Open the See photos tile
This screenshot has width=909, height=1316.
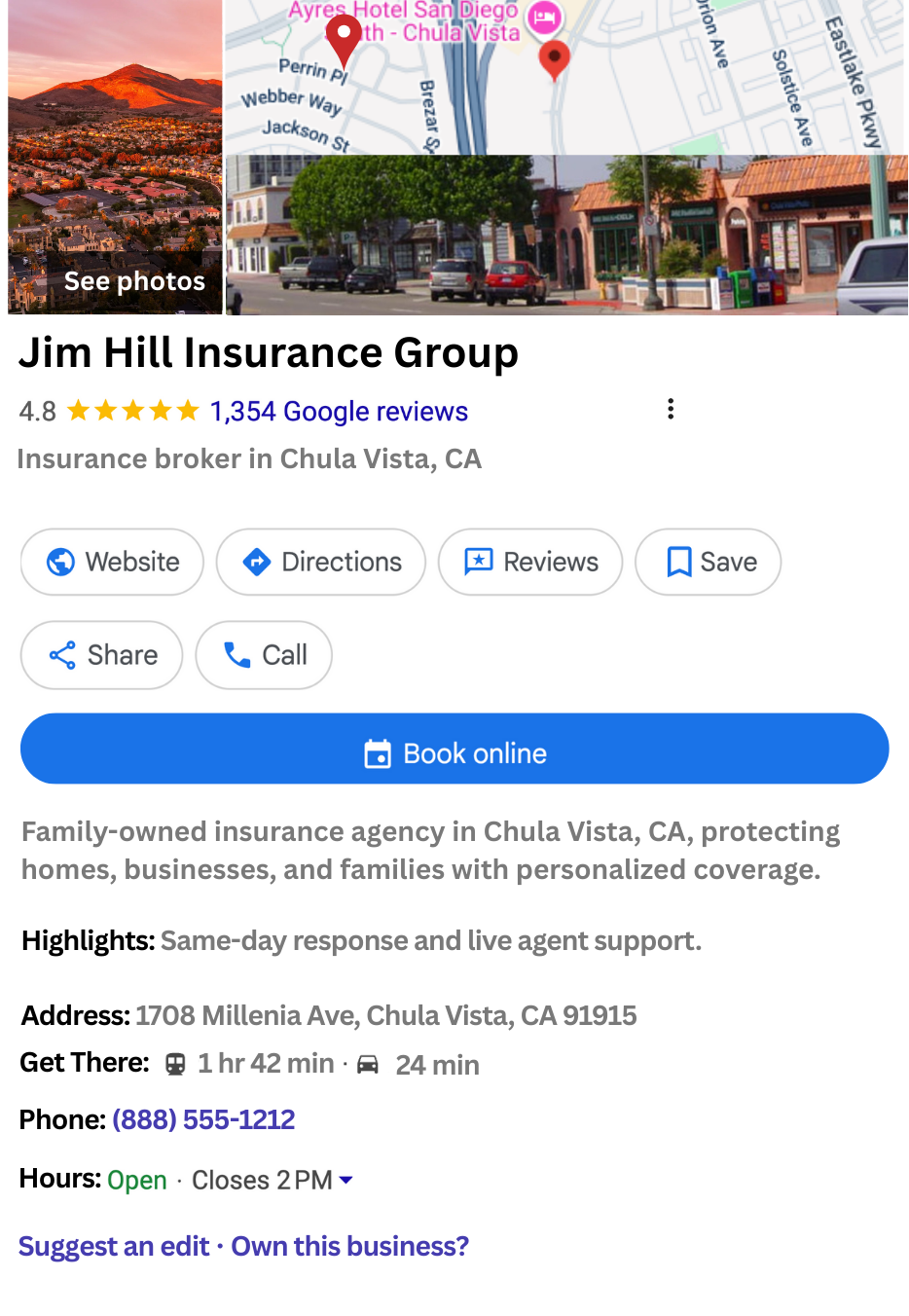(115, 158)
